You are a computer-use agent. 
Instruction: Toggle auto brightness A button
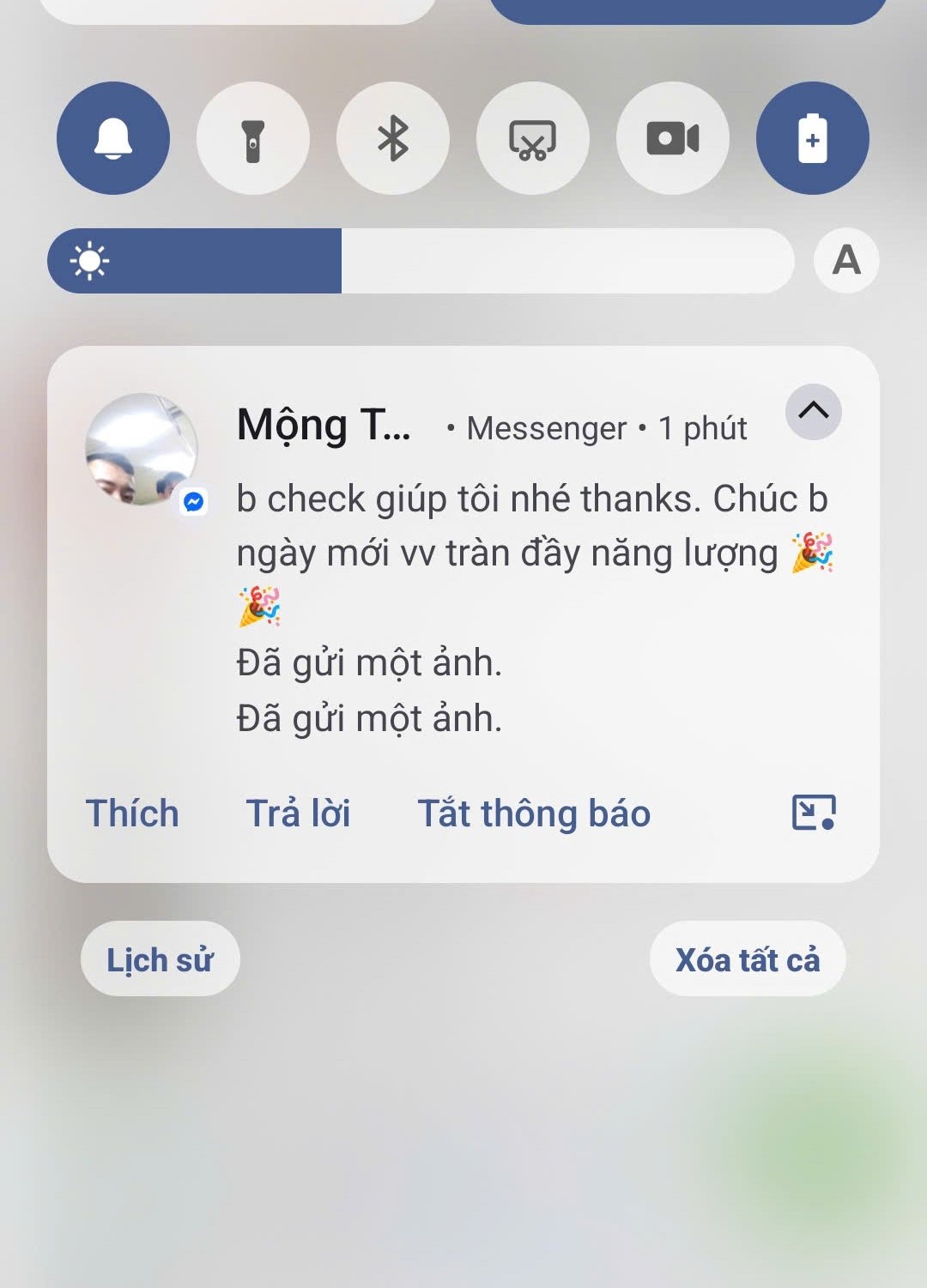click(846, 261)
